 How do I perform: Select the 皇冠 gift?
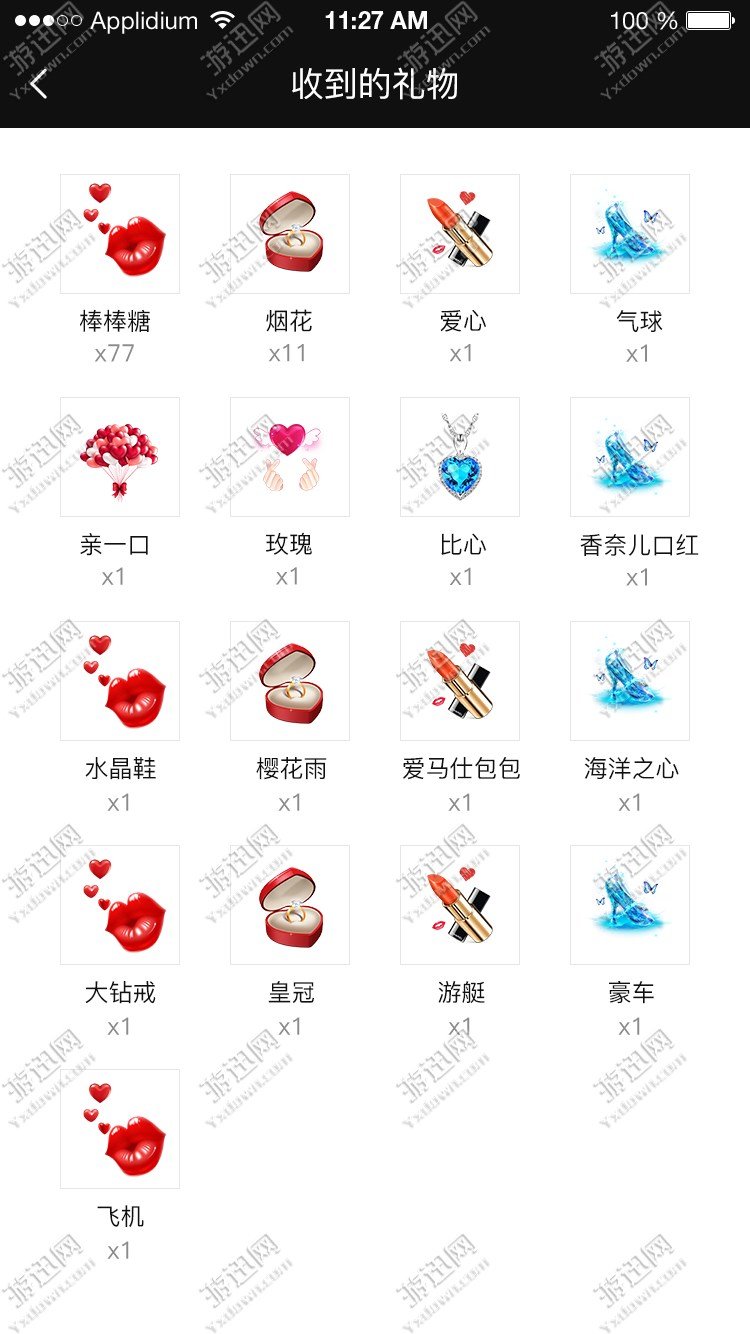[x=290, y=905]
